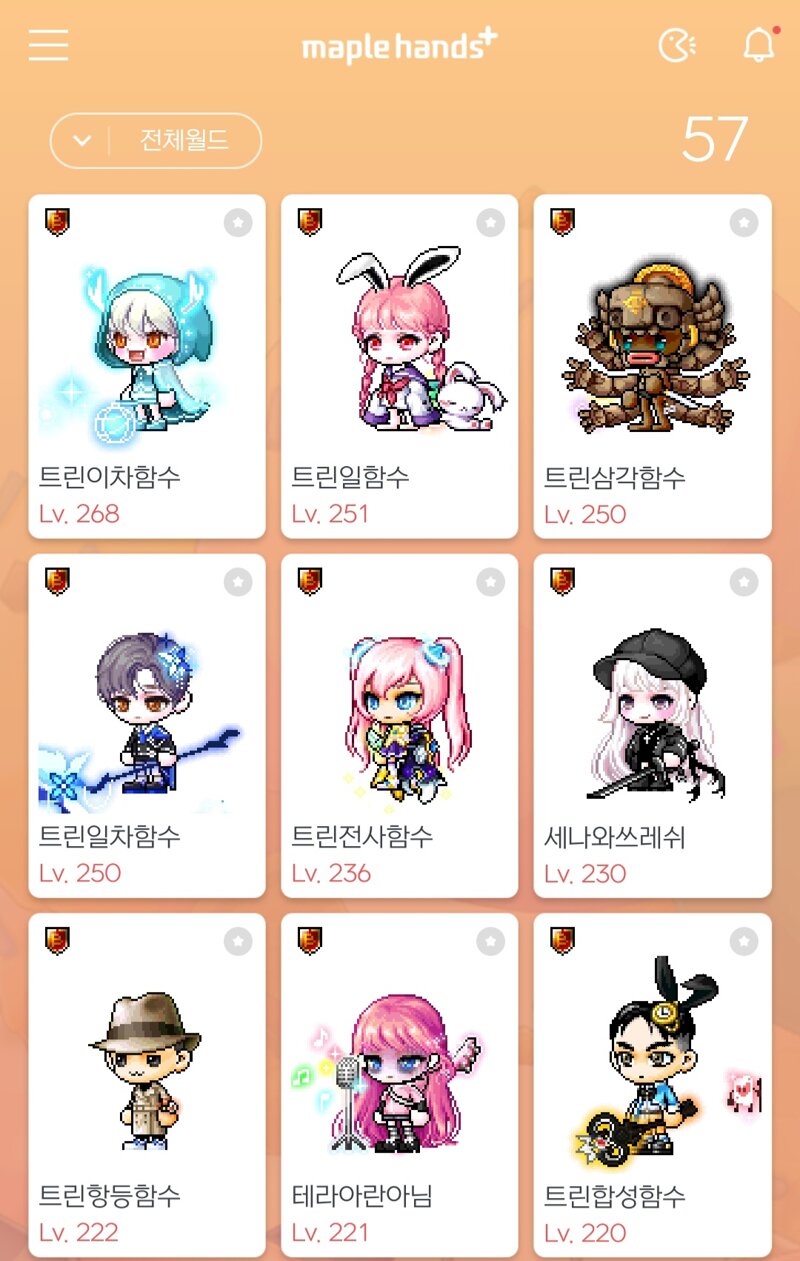
Task: Open character card 트린일함수
Action: click(399, 366)
